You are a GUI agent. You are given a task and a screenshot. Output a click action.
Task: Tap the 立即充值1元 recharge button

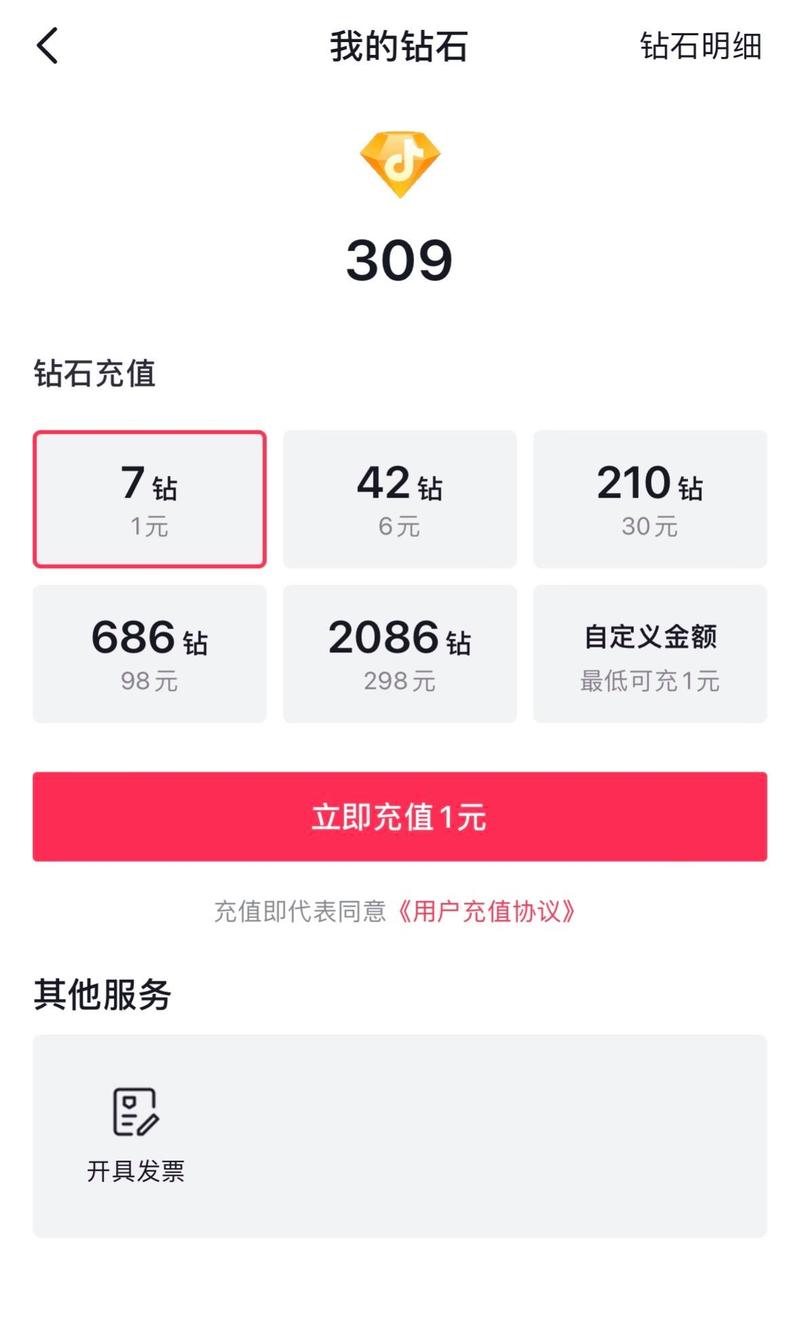pos(400,816)
